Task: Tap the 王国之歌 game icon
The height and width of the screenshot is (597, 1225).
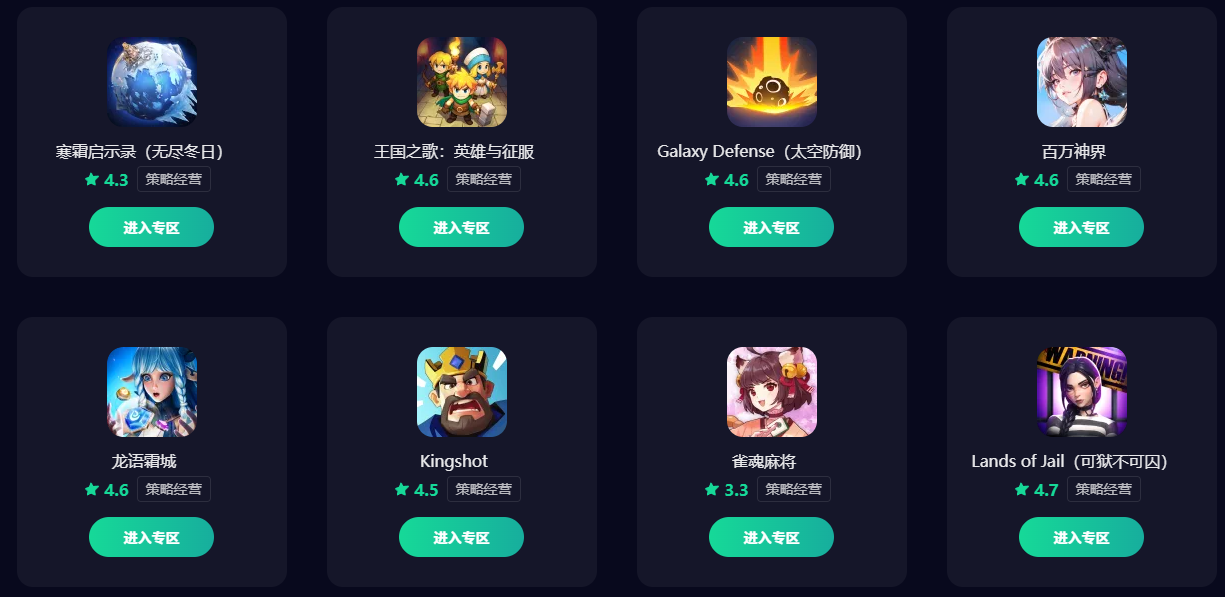Action: tap(462, 82)
